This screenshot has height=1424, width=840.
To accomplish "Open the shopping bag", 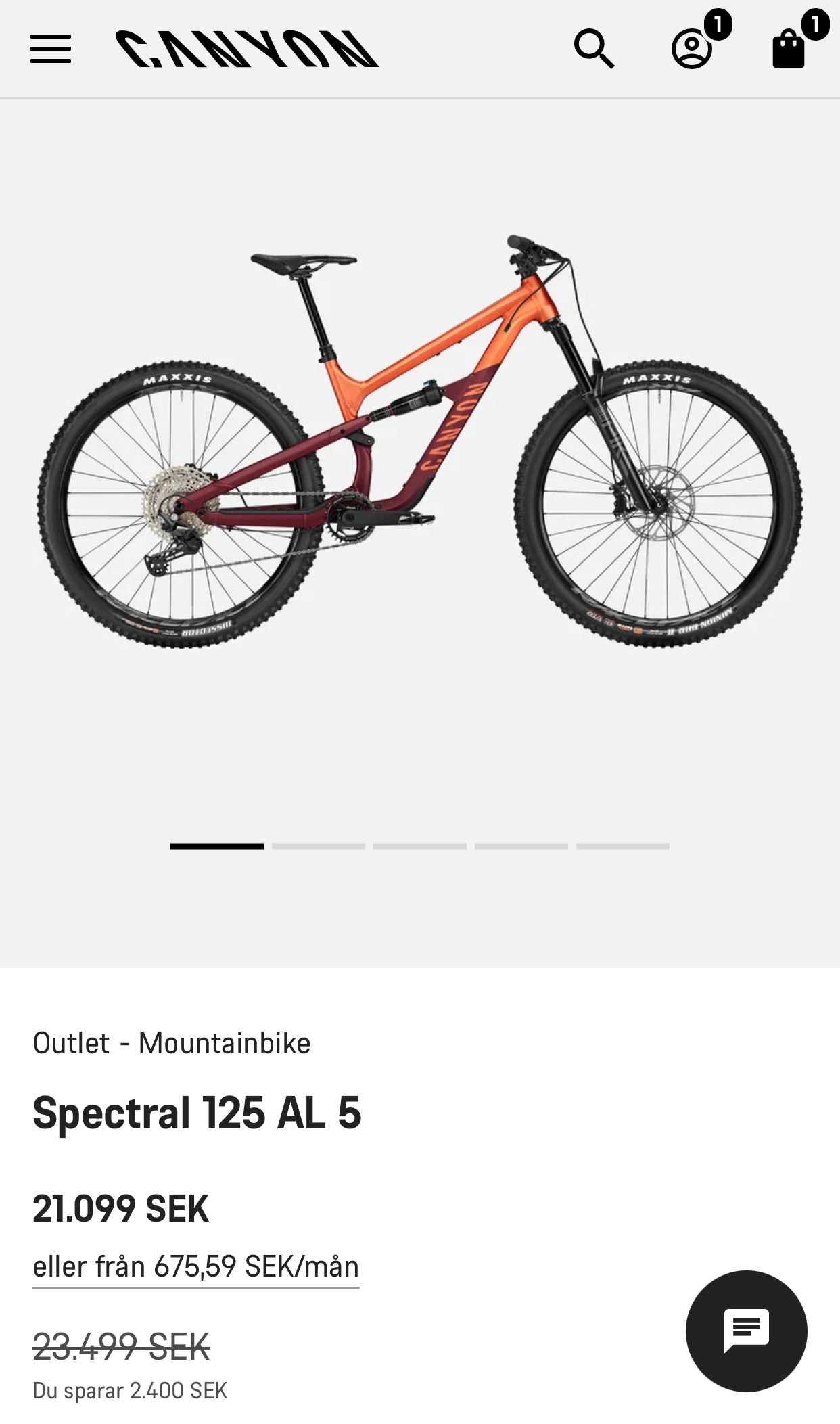I will [x=789, y=49].
